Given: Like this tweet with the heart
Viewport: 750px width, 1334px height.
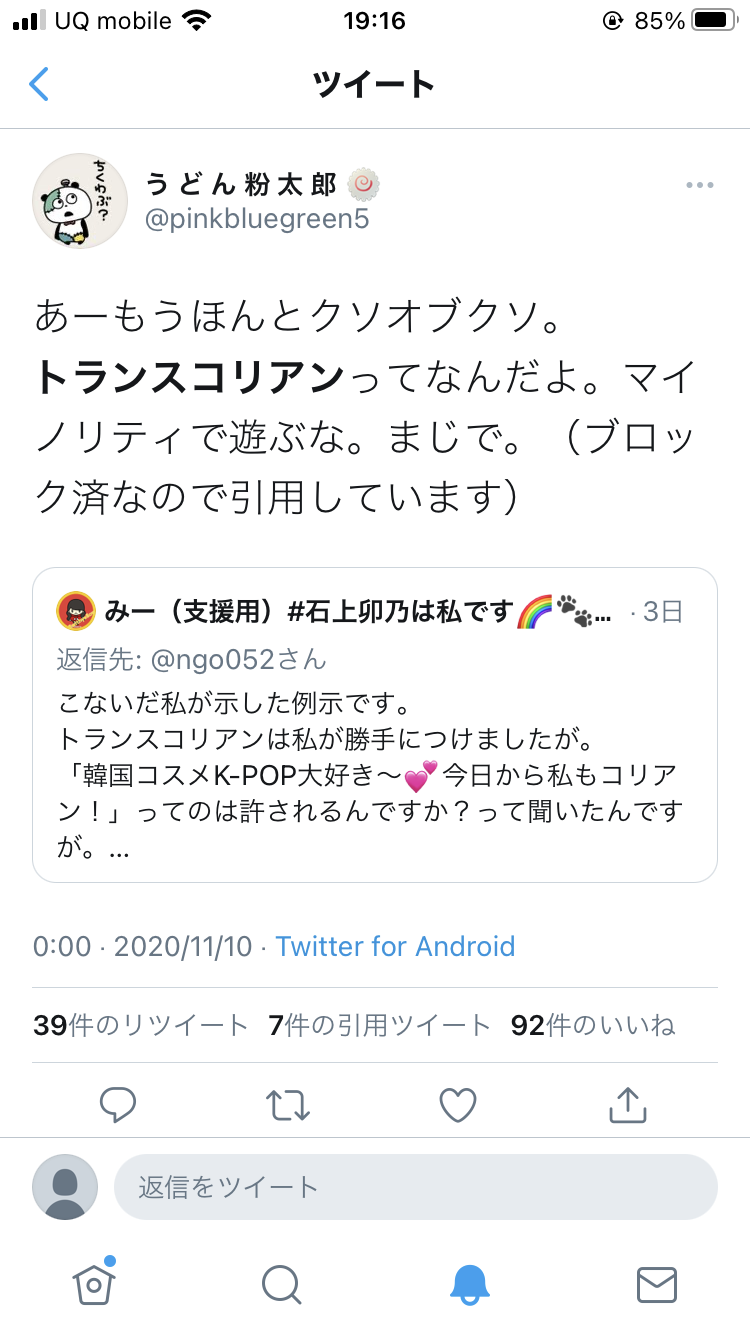Looking at the screenshot, I should pos(458,1105).
